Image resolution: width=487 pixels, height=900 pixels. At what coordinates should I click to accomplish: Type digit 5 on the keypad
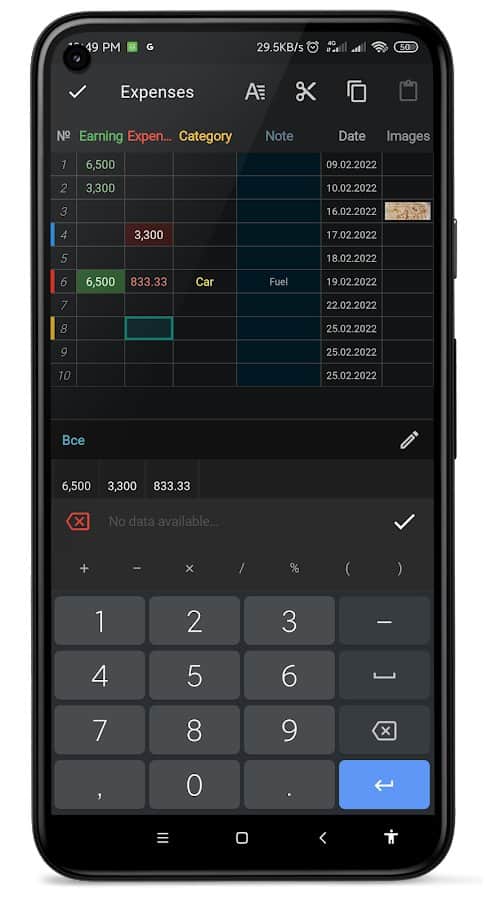[x=194, y=676]
